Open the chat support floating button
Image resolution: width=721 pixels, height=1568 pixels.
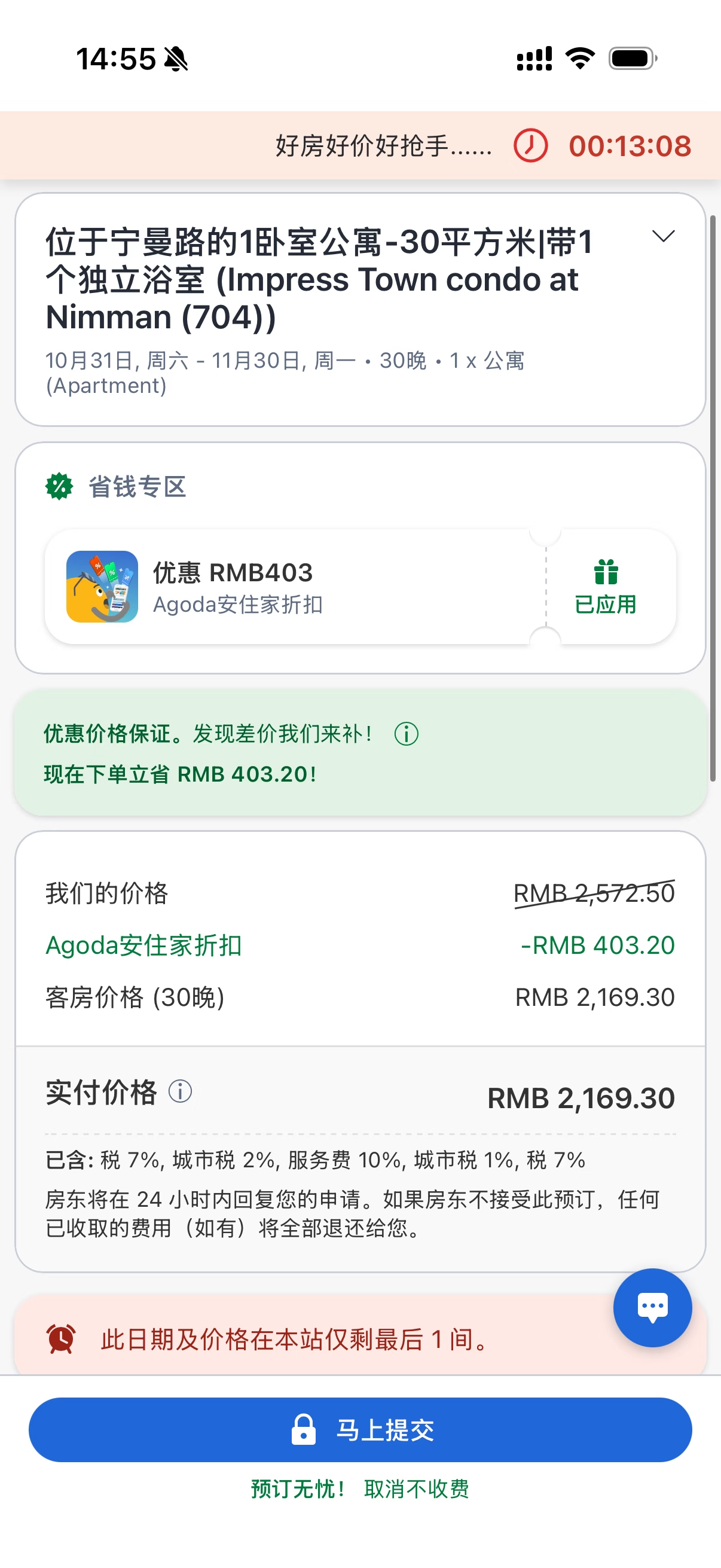(x=652, y=1307)
